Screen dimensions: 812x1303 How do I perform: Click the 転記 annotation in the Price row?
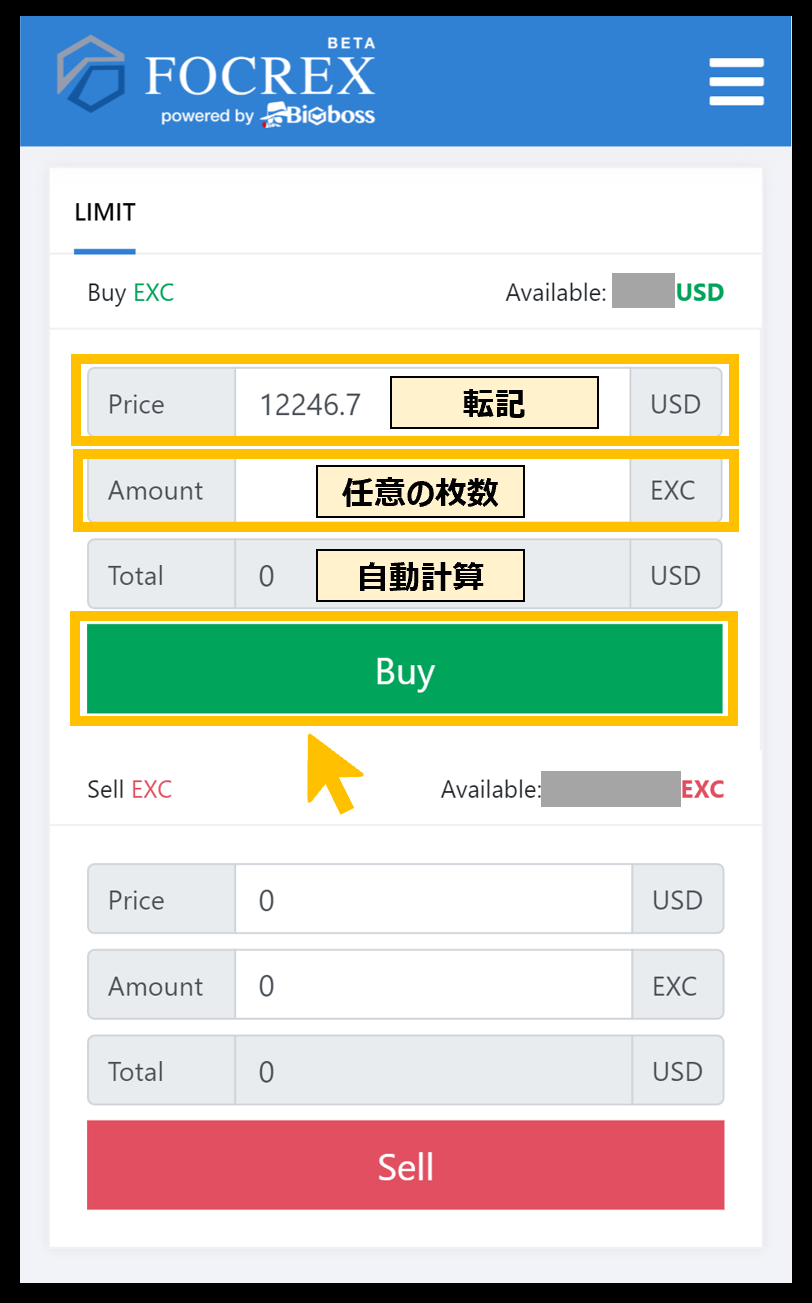pyautogui.click(x=494, y=402)
